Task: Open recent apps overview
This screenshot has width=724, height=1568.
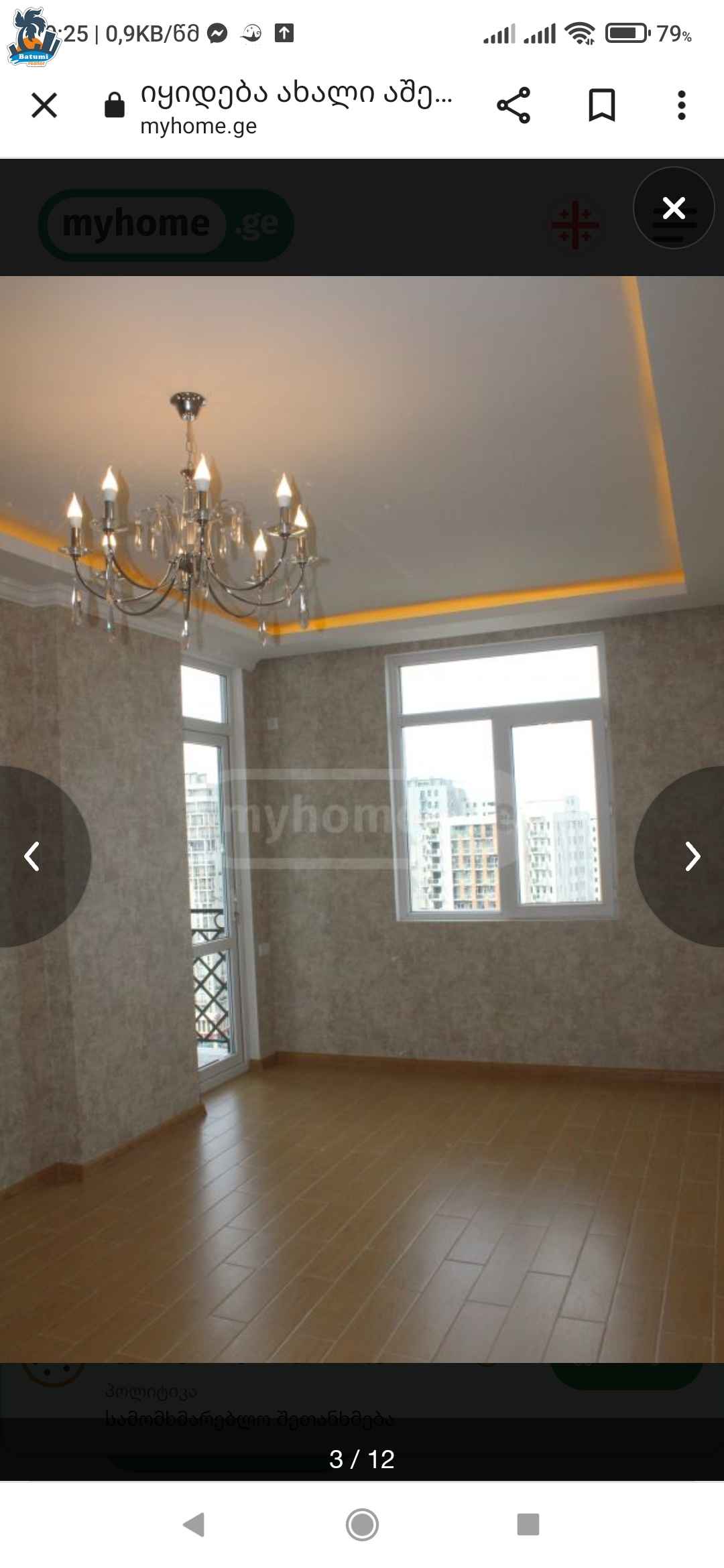Action: click(528, 1524)
